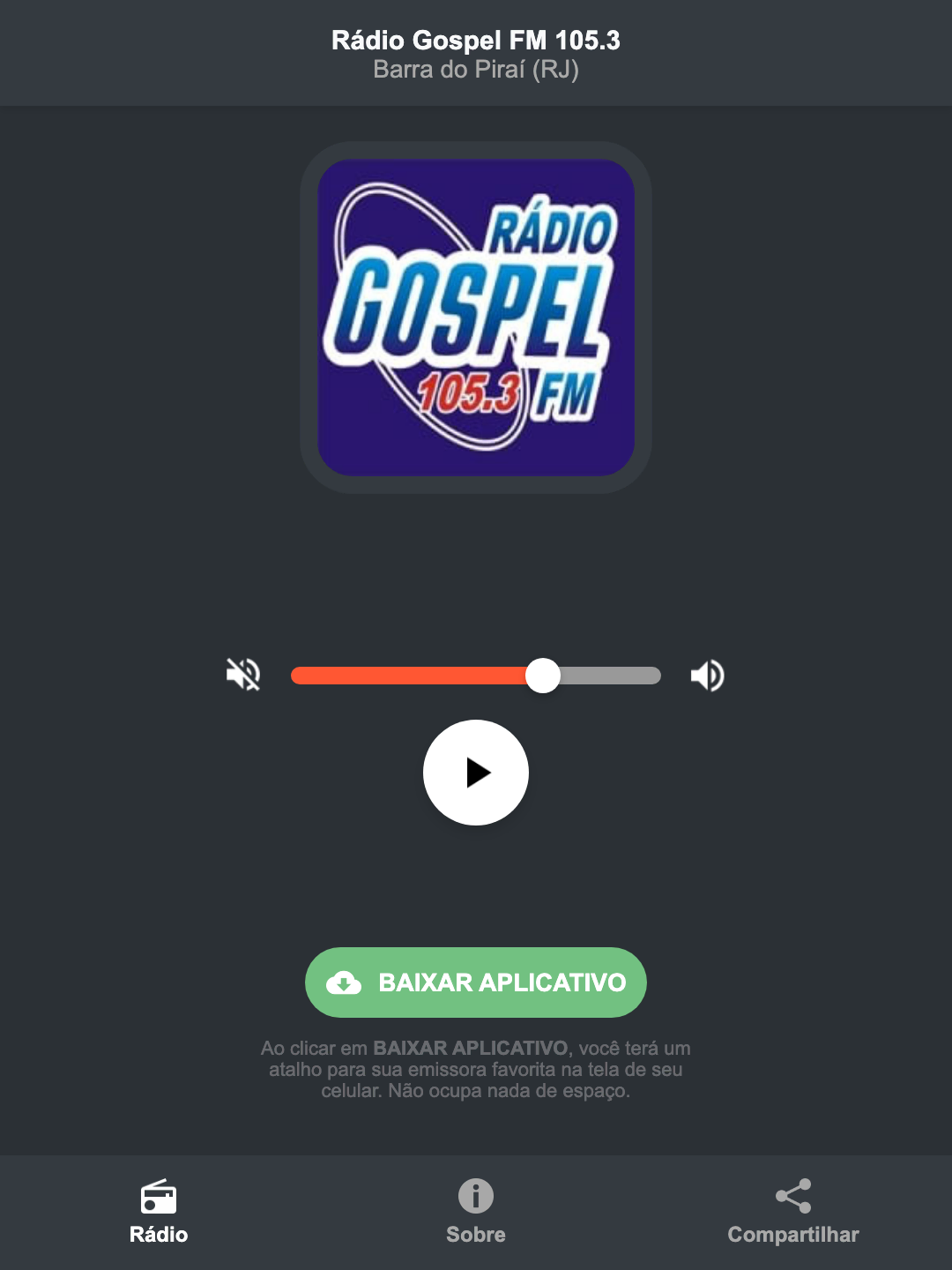Click the volume slider handle

tap(544, 675)
